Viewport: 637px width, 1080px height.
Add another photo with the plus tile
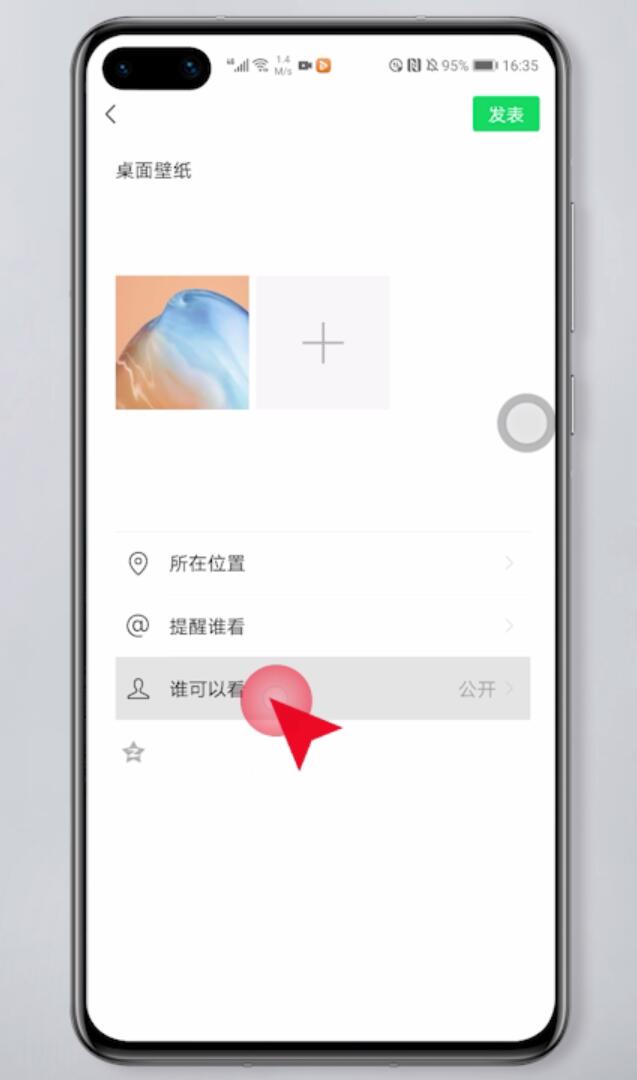pyautogui.click(x=323, y=342)
